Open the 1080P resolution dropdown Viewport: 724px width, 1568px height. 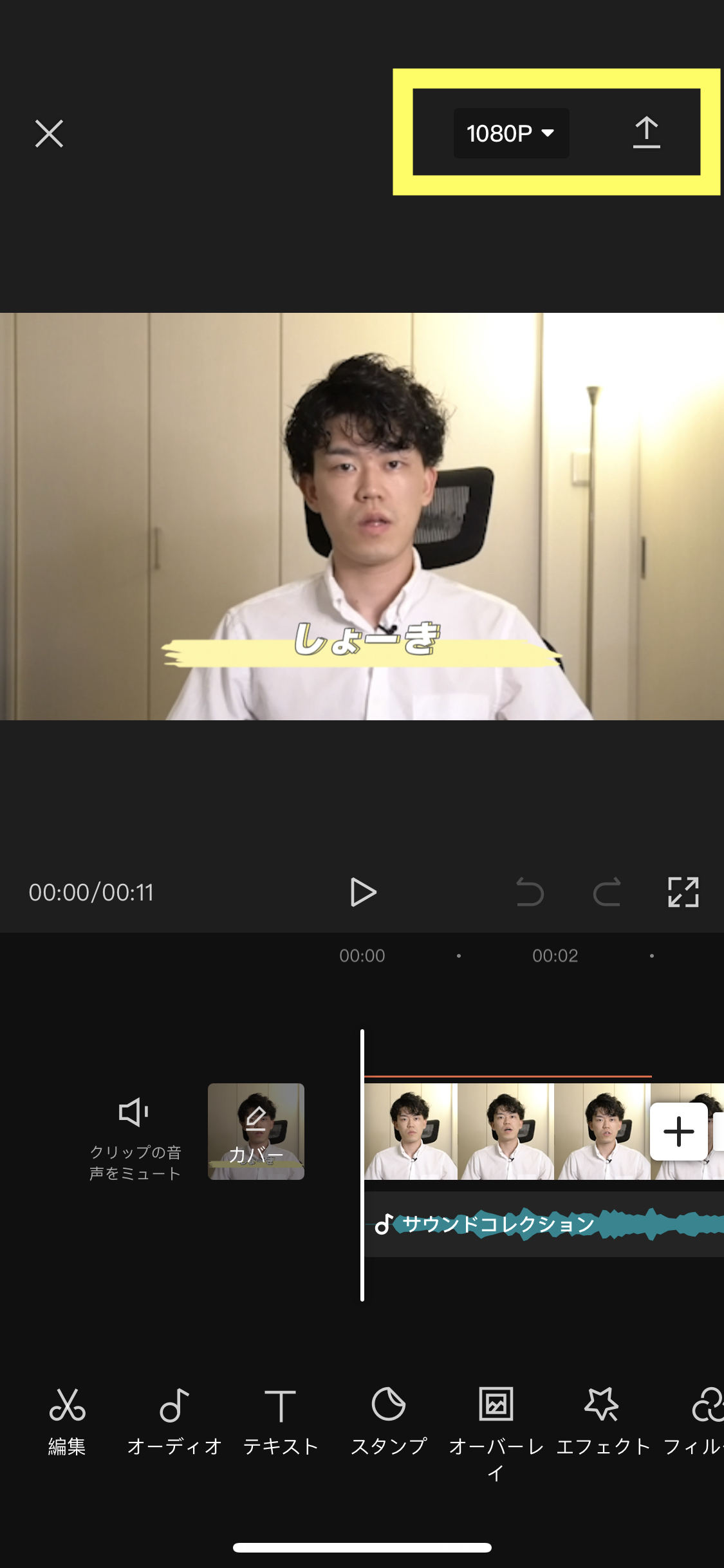[511, 133]
